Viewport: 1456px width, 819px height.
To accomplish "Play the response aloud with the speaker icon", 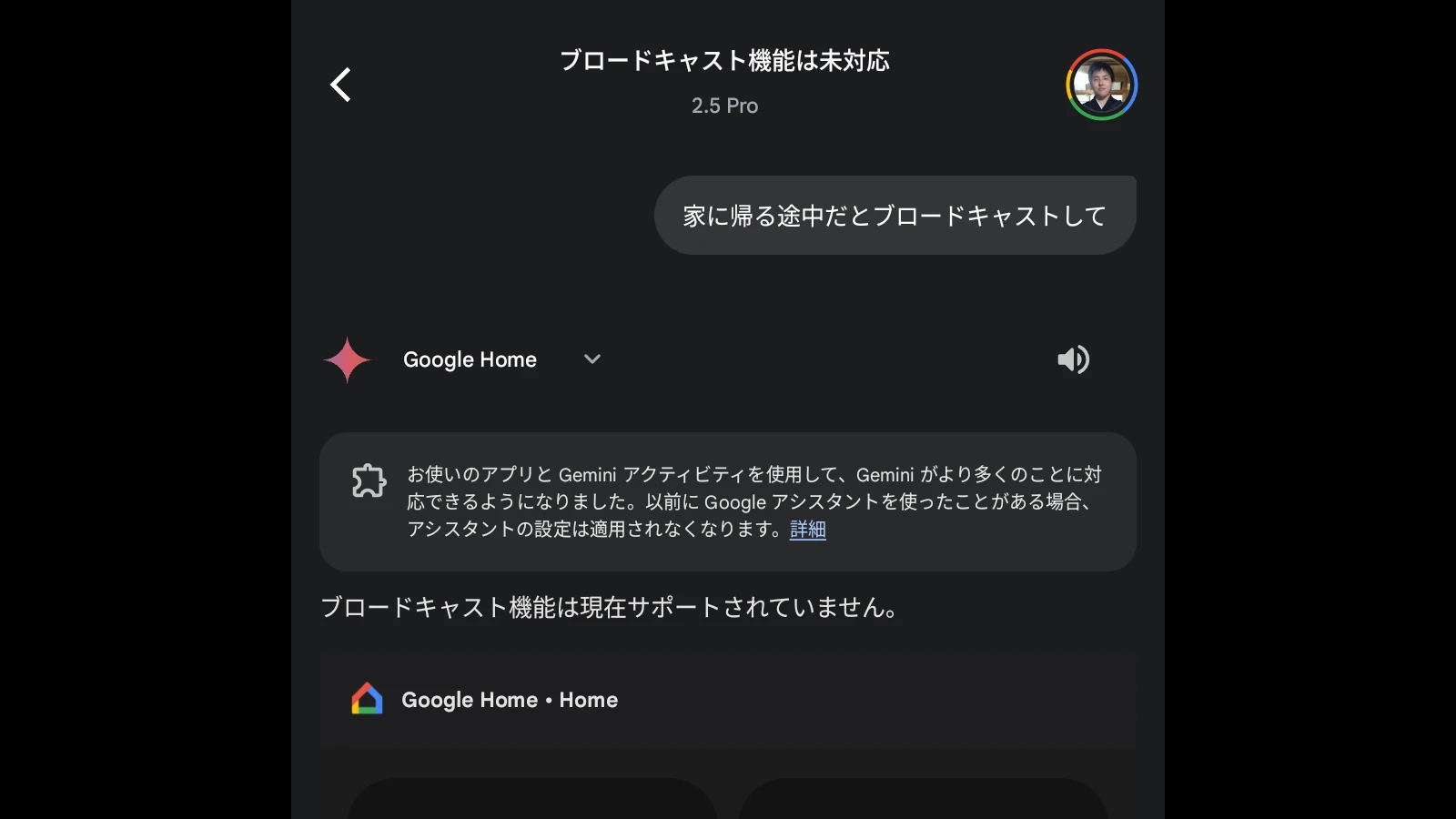I will click(x=1073, y=359).
